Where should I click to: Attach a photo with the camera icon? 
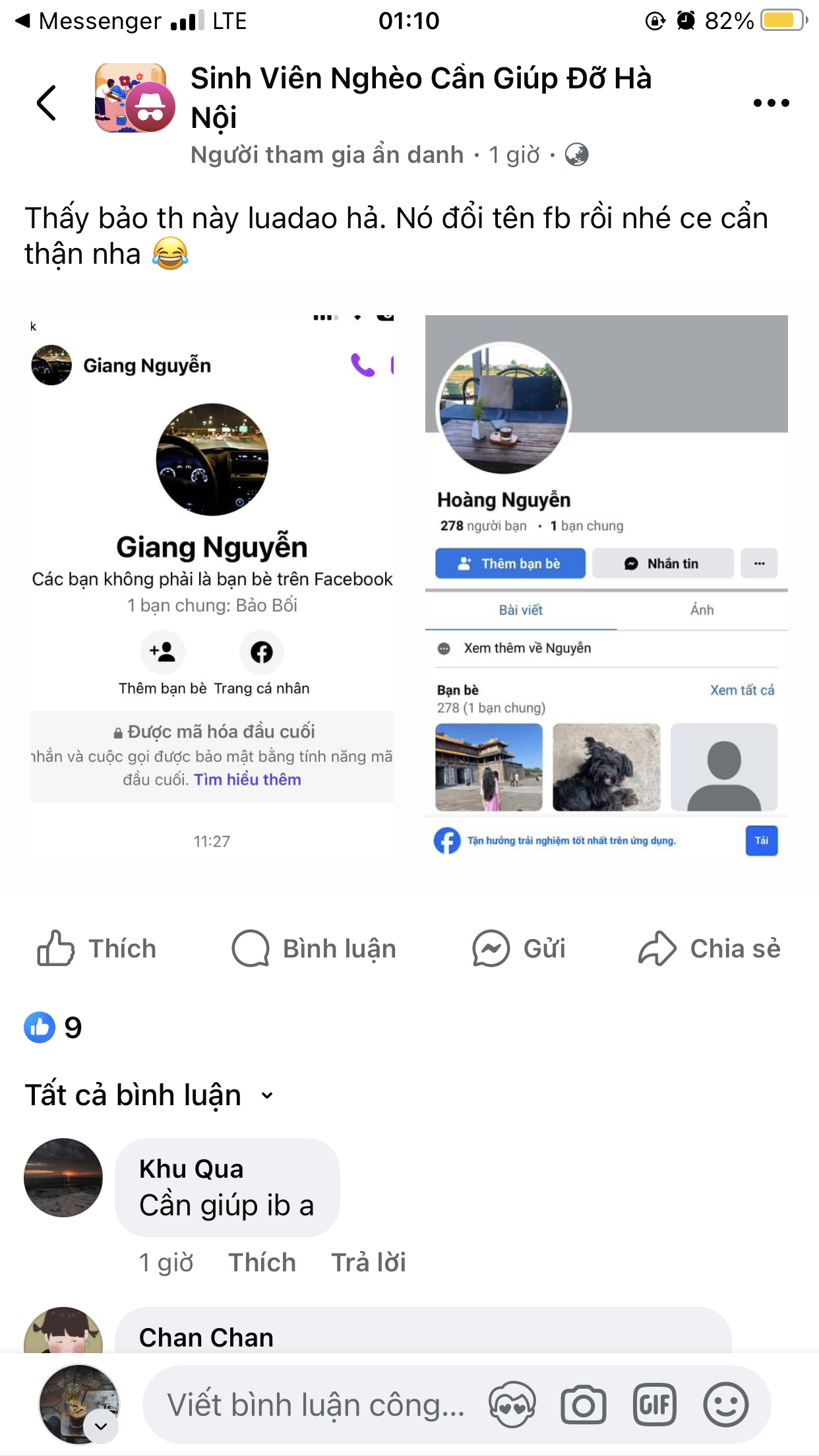pos(584,1405)
